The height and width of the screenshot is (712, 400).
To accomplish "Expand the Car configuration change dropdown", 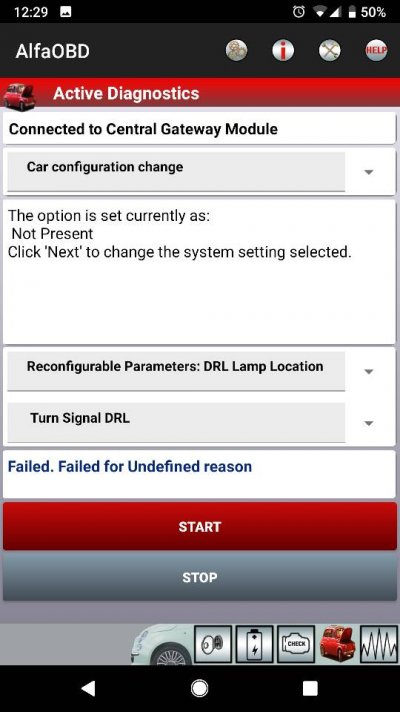I will pyautogui.click(x=199, y=172).
